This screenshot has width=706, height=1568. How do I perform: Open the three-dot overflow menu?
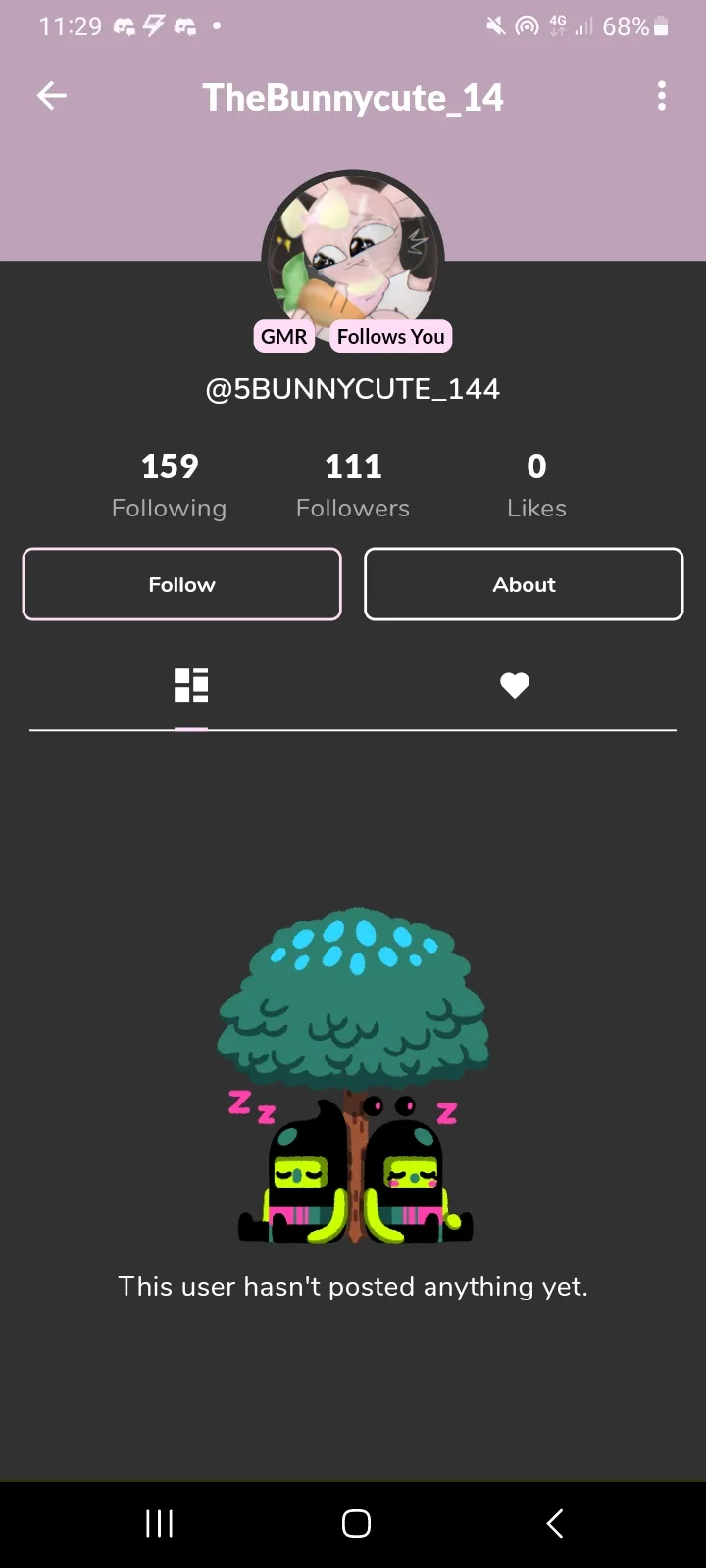coord(662,96)
